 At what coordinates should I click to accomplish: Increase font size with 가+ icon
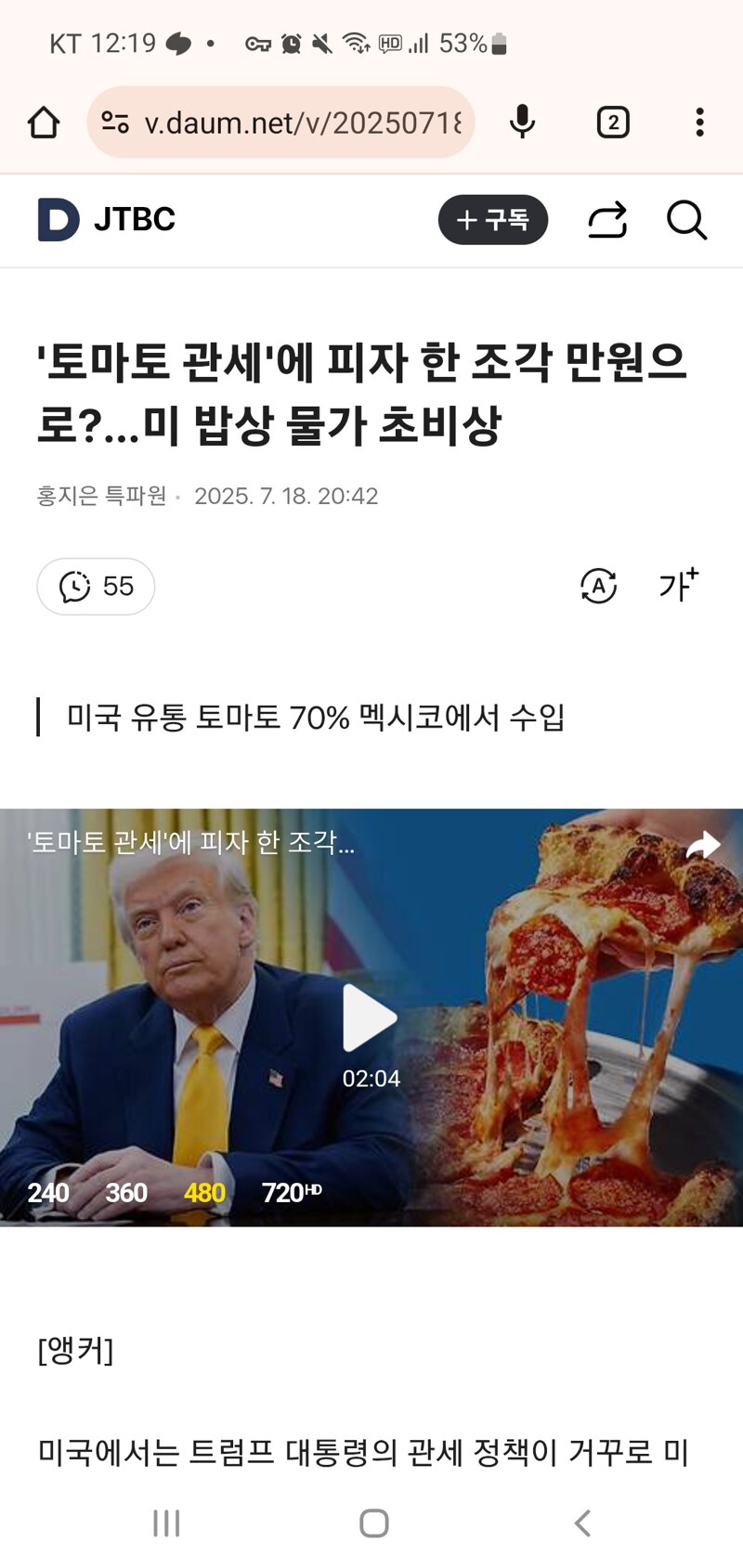click(x=678, y=586)
